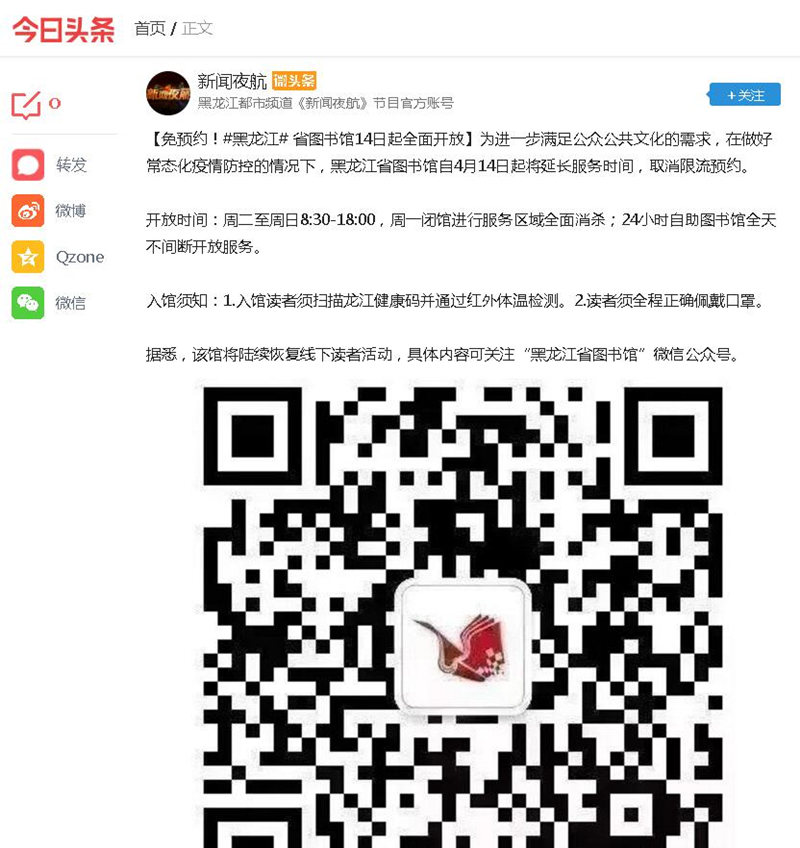The width and height of the screenshot is (800, 848).
Task: Share the article to 微信
Action: (x=28, y=303)
